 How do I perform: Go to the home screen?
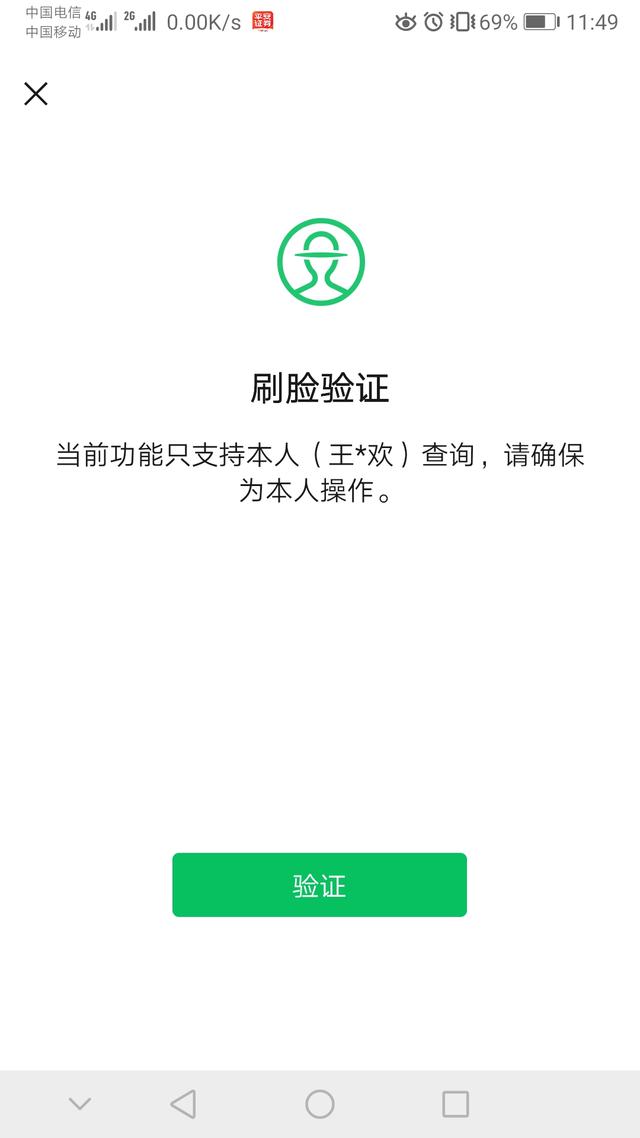click(320, 1104)
